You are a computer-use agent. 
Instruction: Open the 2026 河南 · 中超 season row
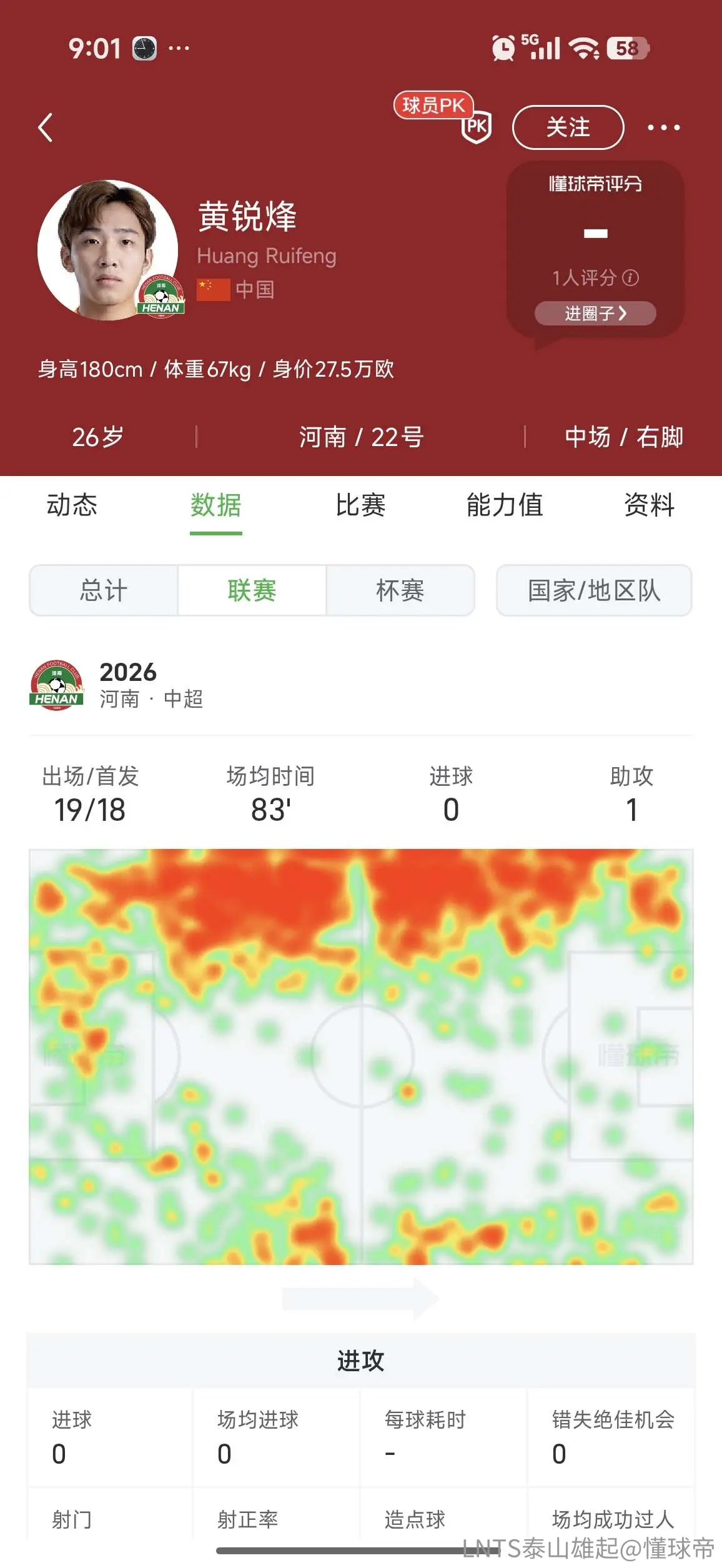point(361,685)
